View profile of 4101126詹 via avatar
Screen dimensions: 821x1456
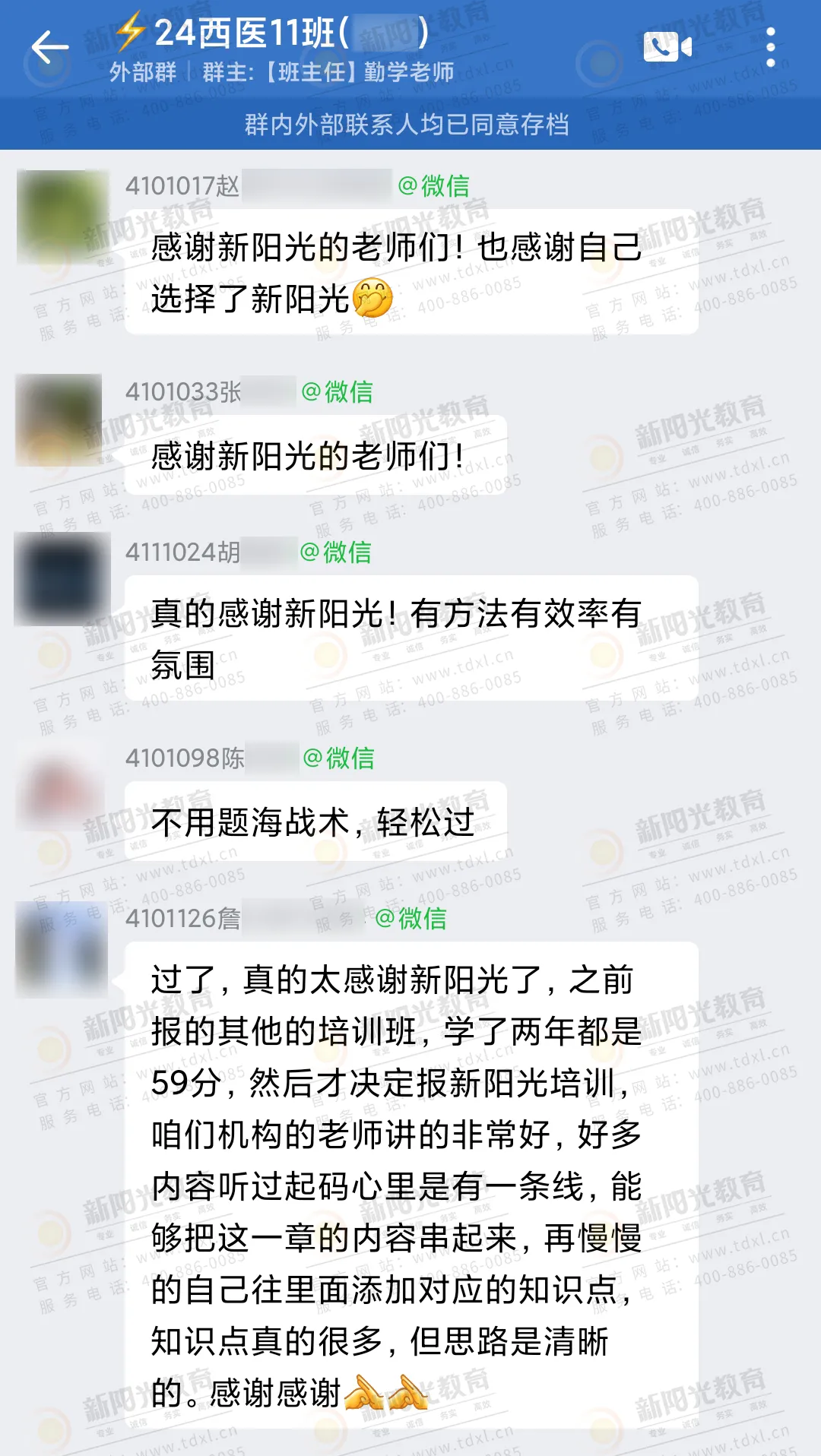(62, 948)
